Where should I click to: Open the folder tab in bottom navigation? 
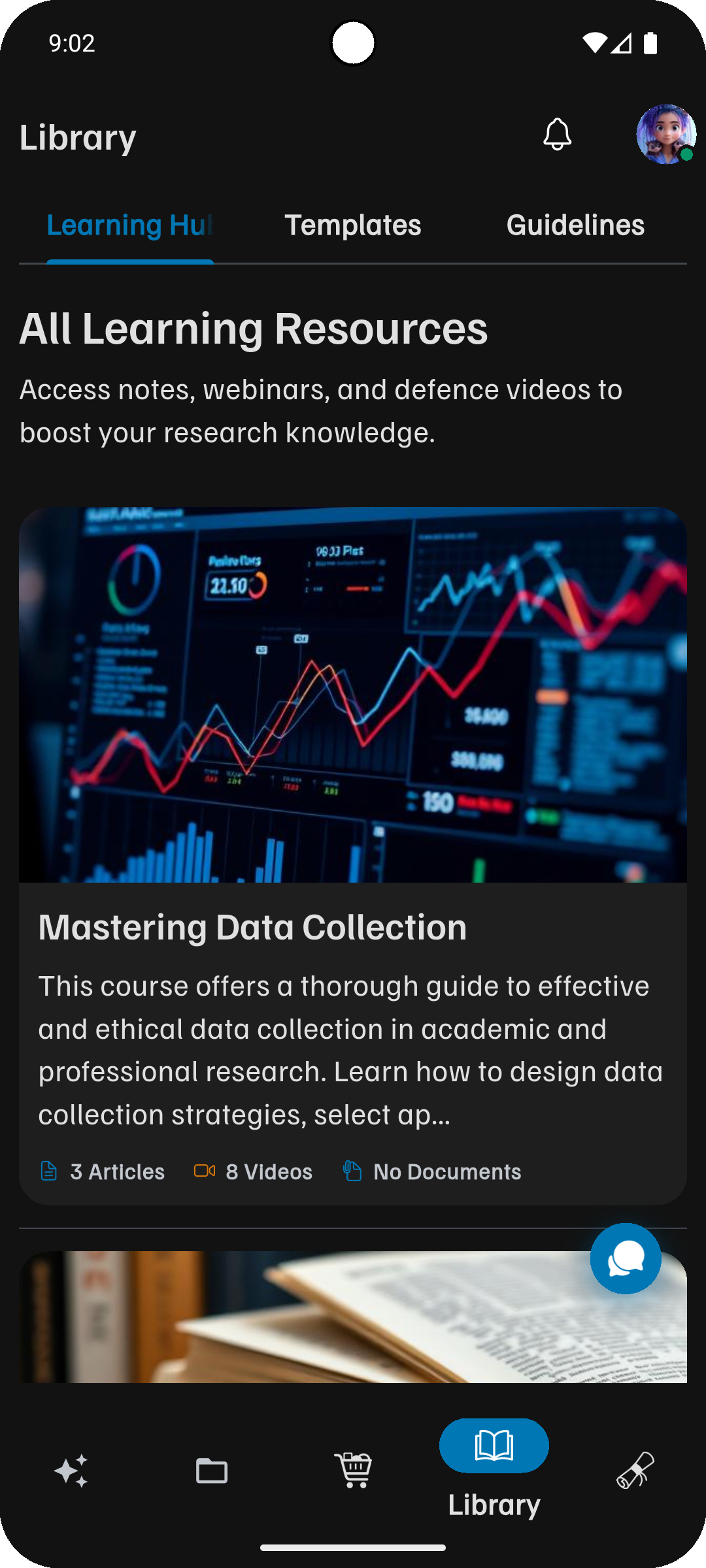pos(212,1471)
